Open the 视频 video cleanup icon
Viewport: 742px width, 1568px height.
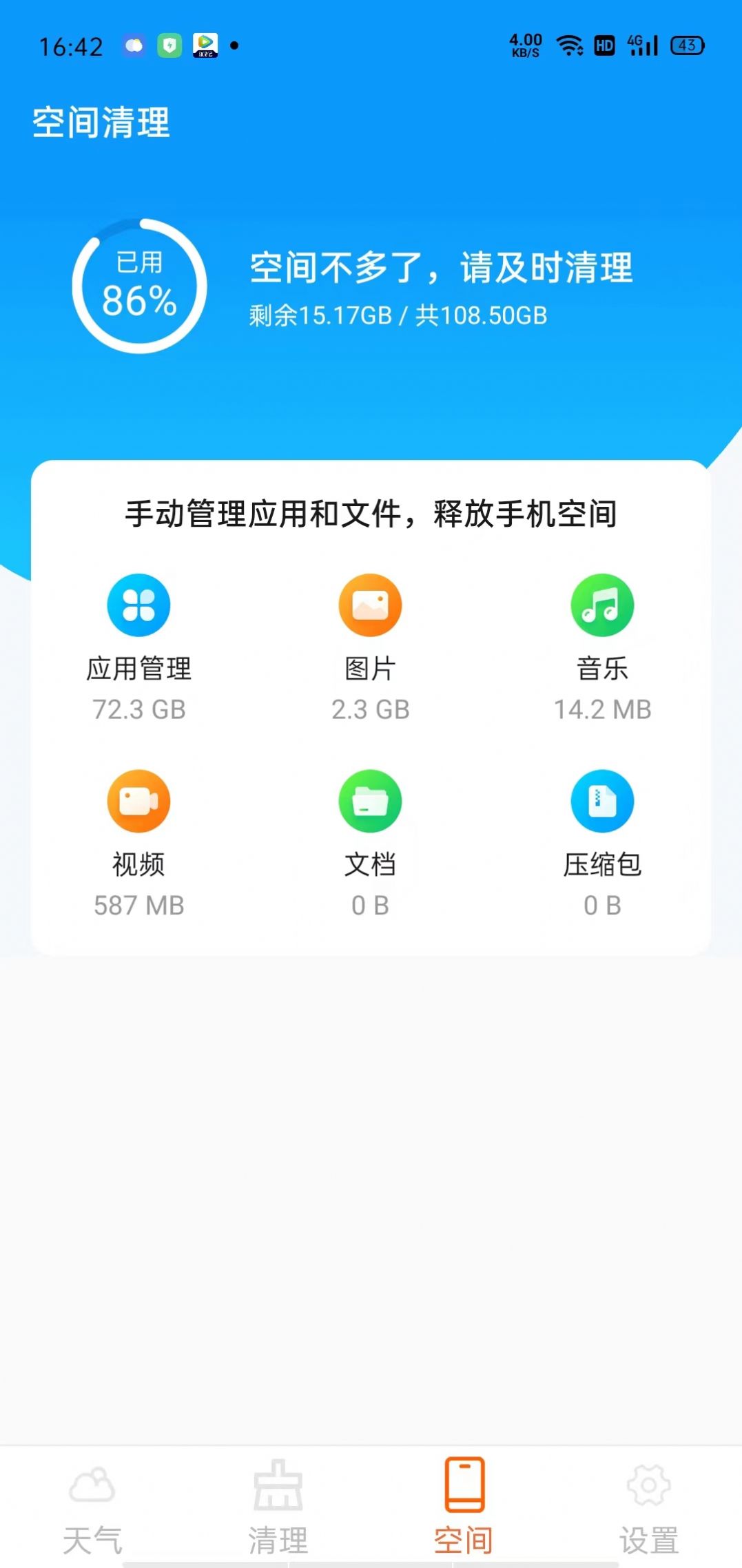pos(138,801)
